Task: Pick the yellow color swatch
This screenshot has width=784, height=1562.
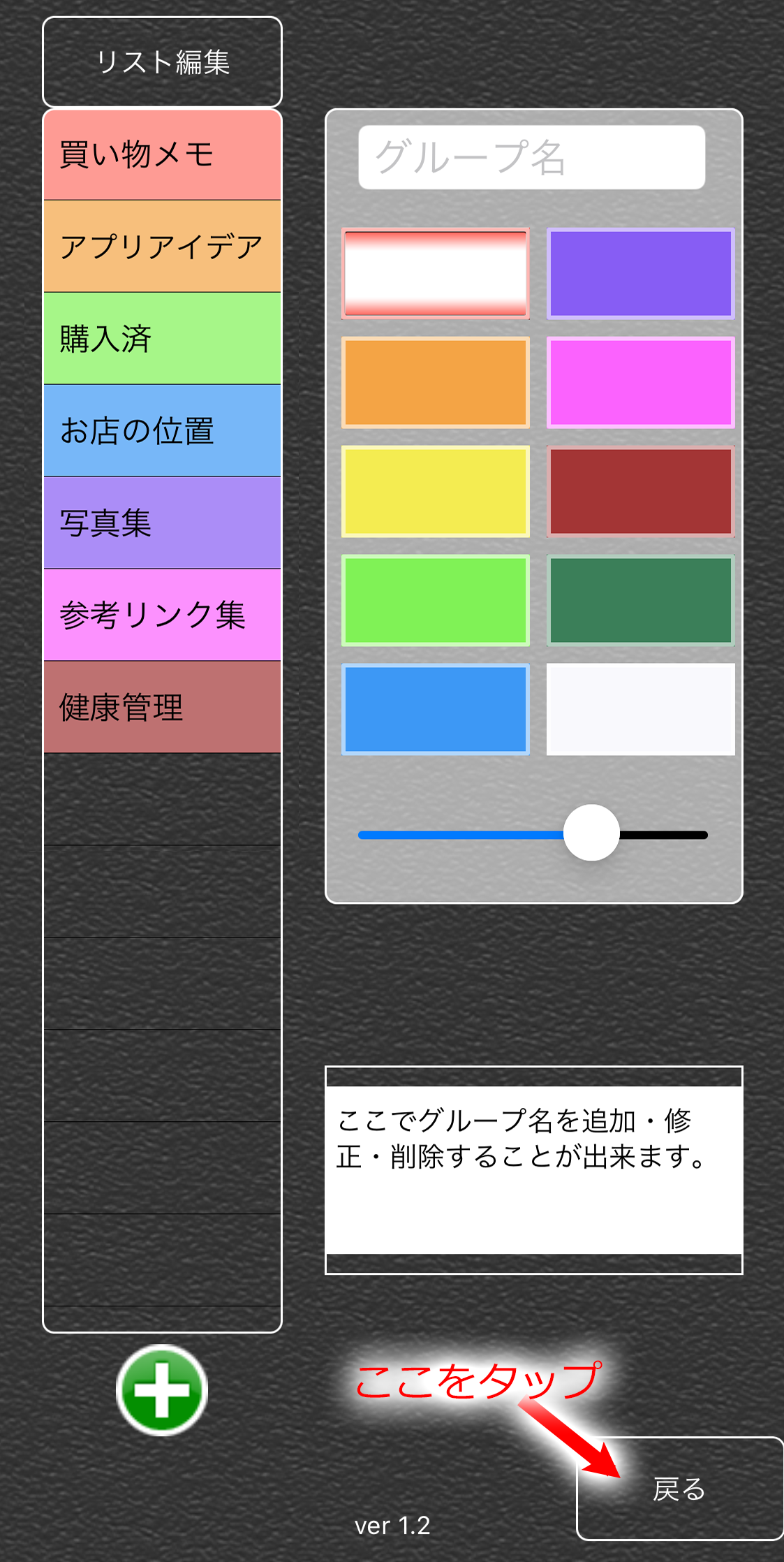Action: (436, 492)
